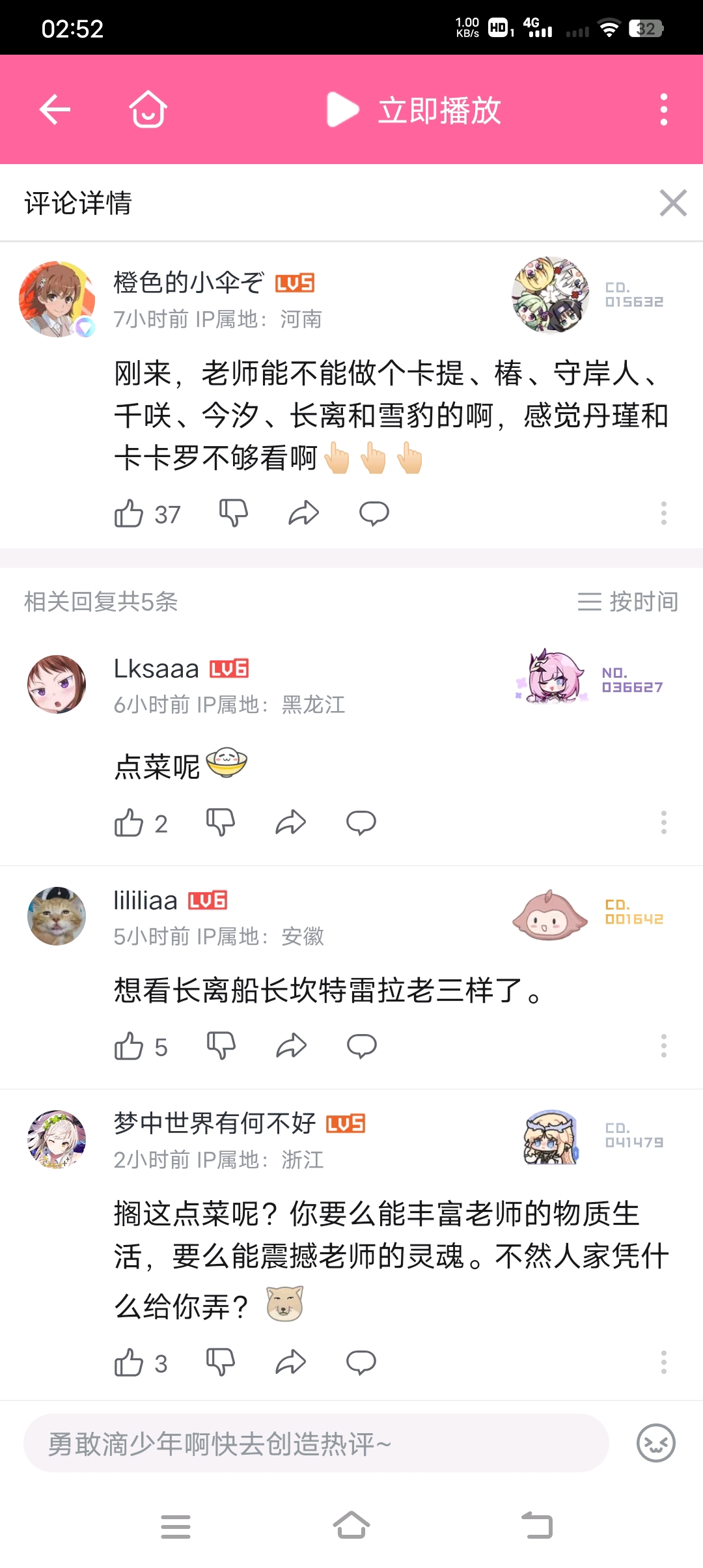Open 橙色的小伞ぞ's profile avatar
The image size is (703, 1568).
[57, 300]
